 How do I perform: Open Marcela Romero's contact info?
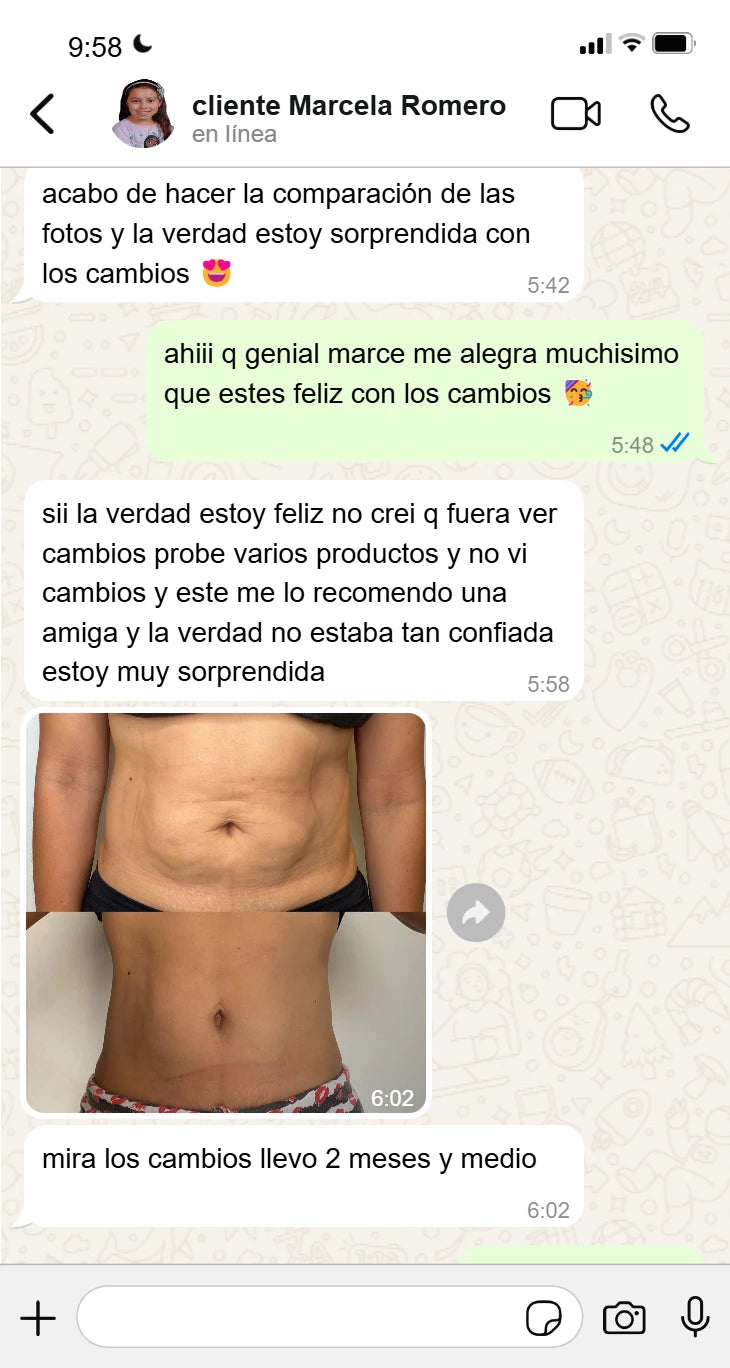point(348,117)
